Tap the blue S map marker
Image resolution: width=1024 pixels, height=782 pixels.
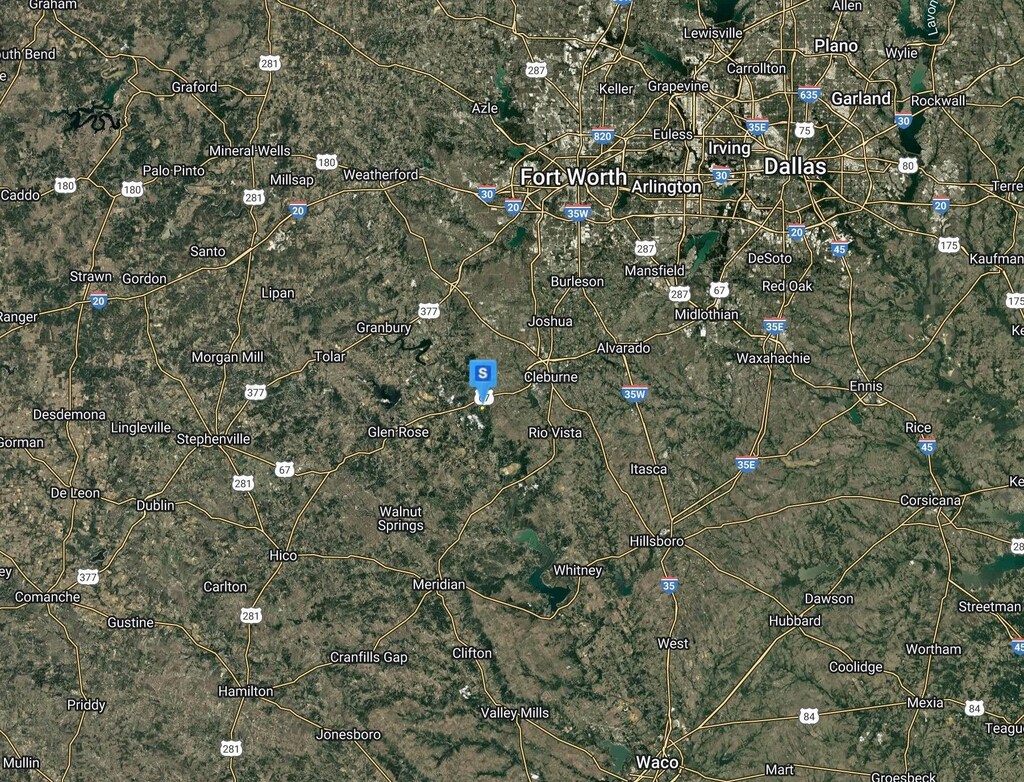pos(483,374)
